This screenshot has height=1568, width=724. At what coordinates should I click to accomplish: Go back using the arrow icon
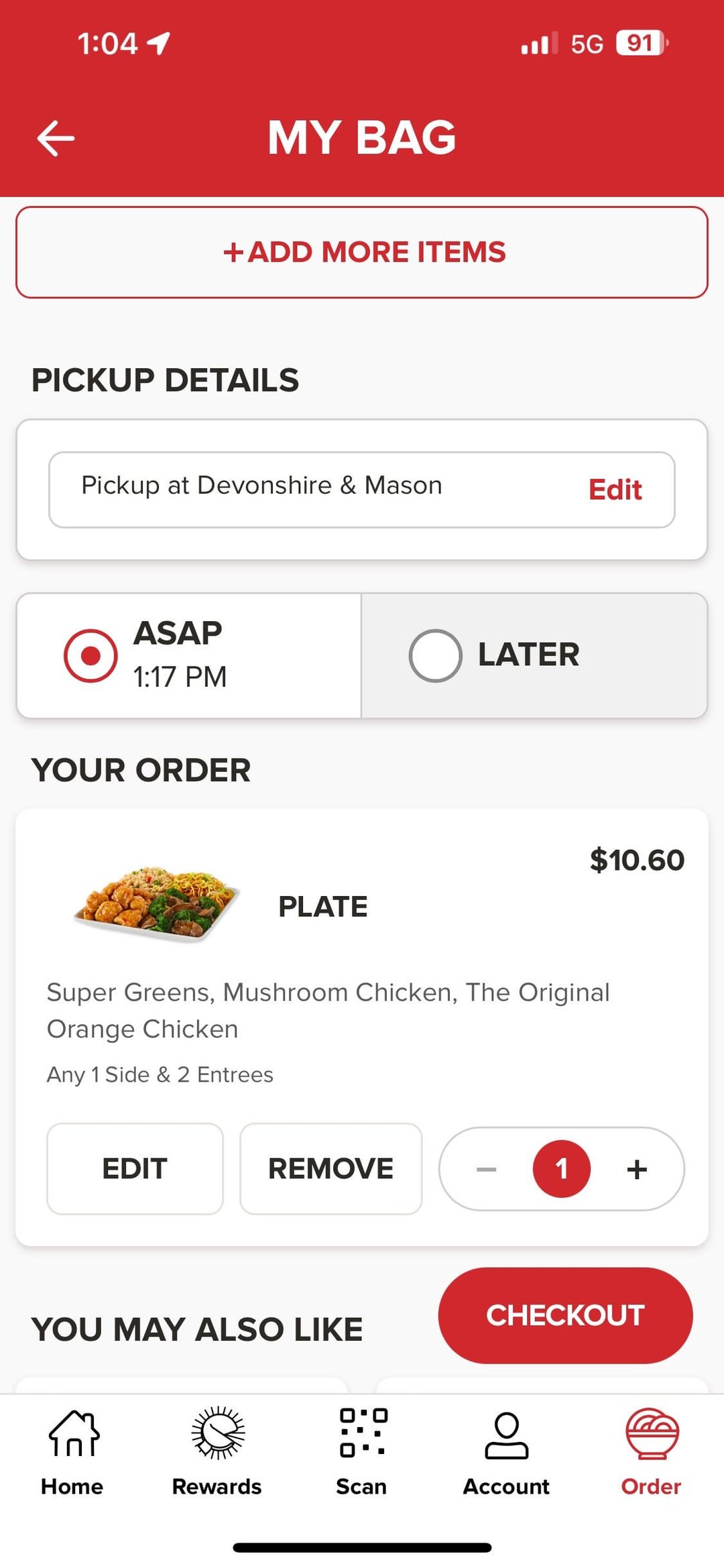[56, 138]
